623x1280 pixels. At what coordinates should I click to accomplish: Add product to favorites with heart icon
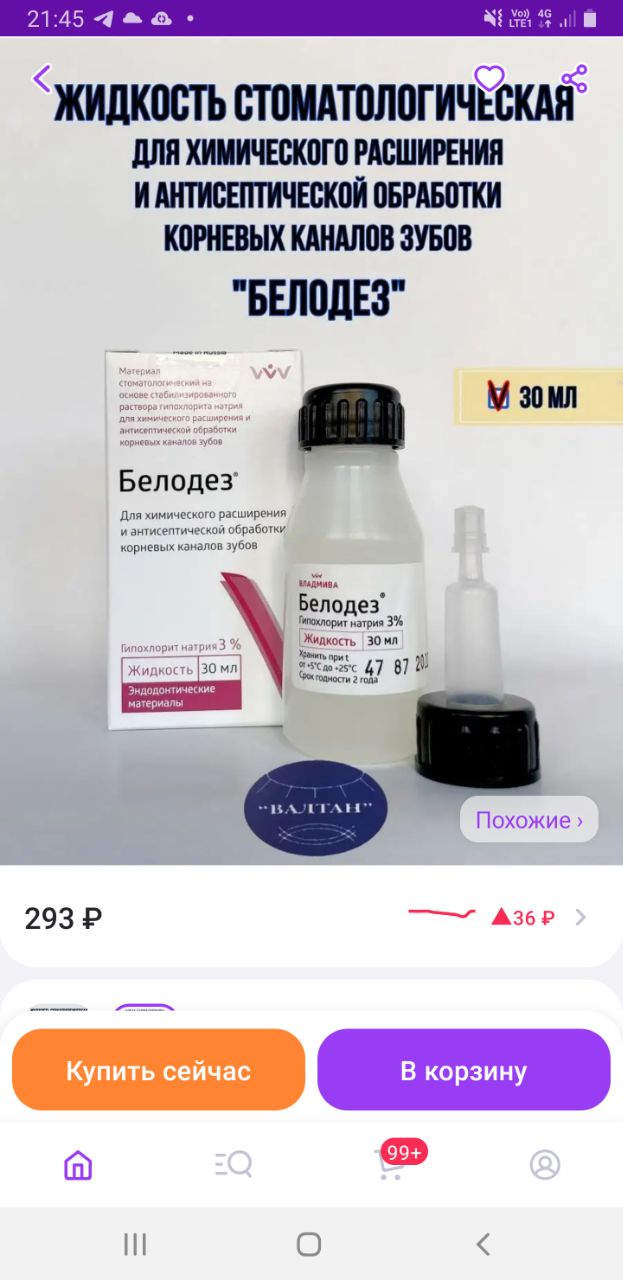pyautogui.click(x=489, y=78)
